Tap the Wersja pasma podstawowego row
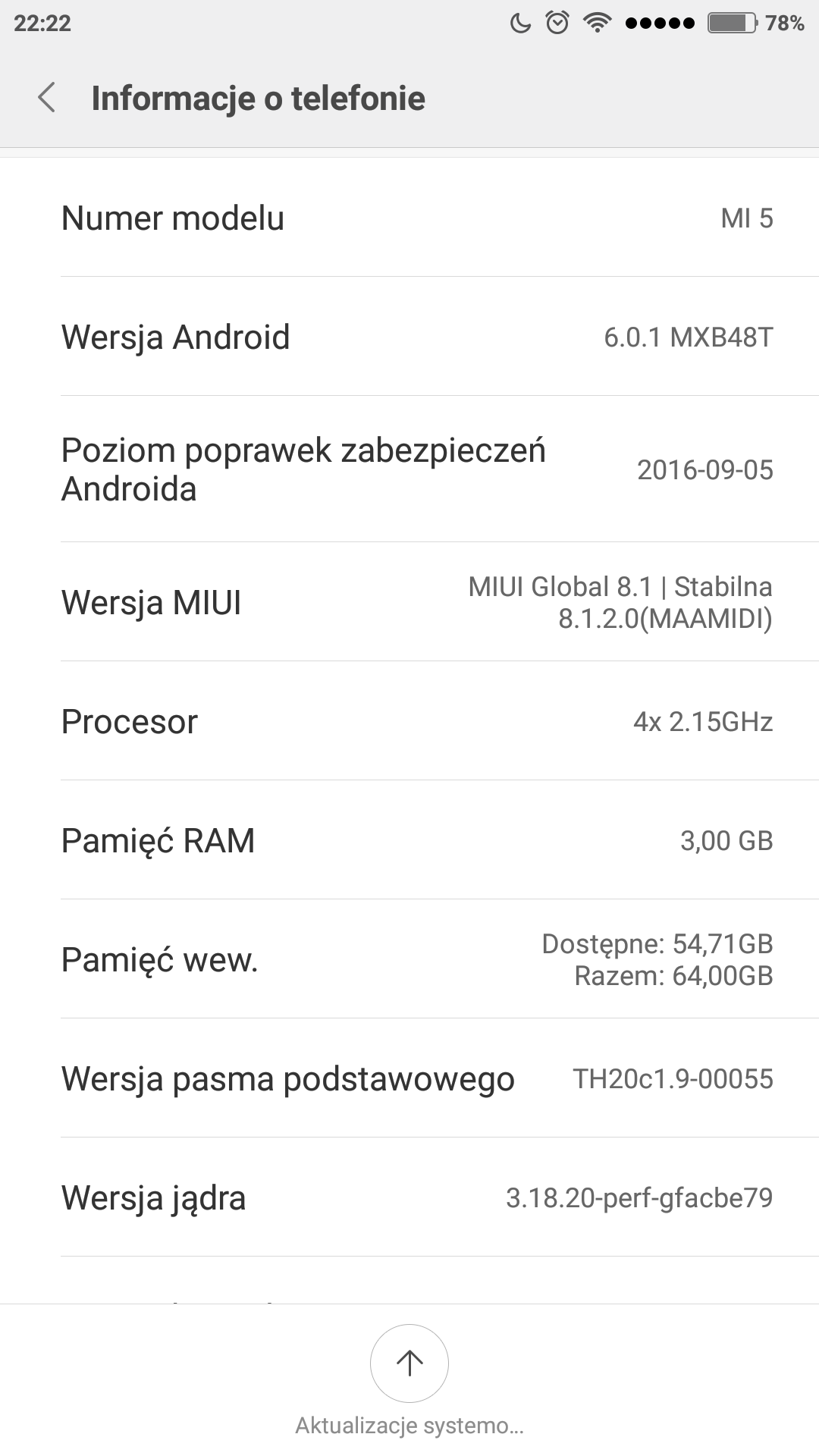 pyautogui.click(x=409, y=1078)
